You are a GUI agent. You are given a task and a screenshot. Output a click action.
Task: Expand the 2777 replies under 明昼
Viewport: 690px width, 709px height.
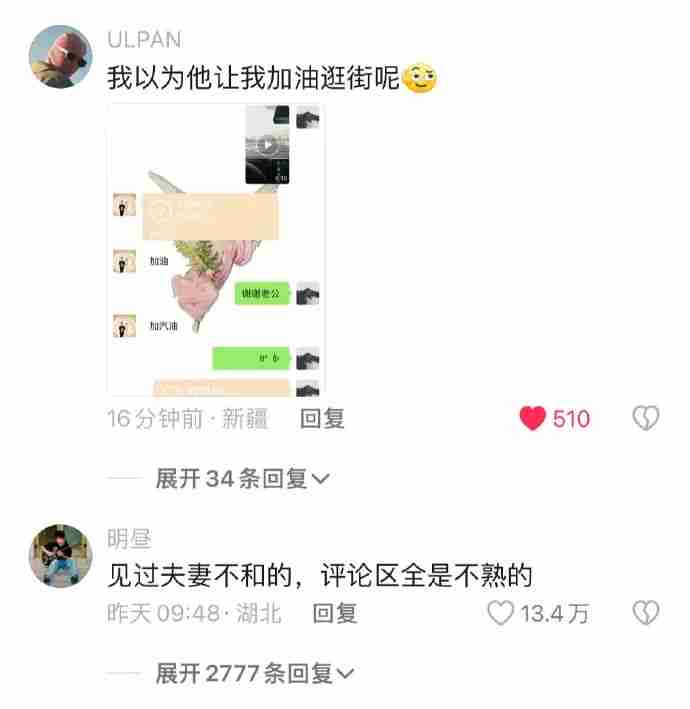point(254,674)
